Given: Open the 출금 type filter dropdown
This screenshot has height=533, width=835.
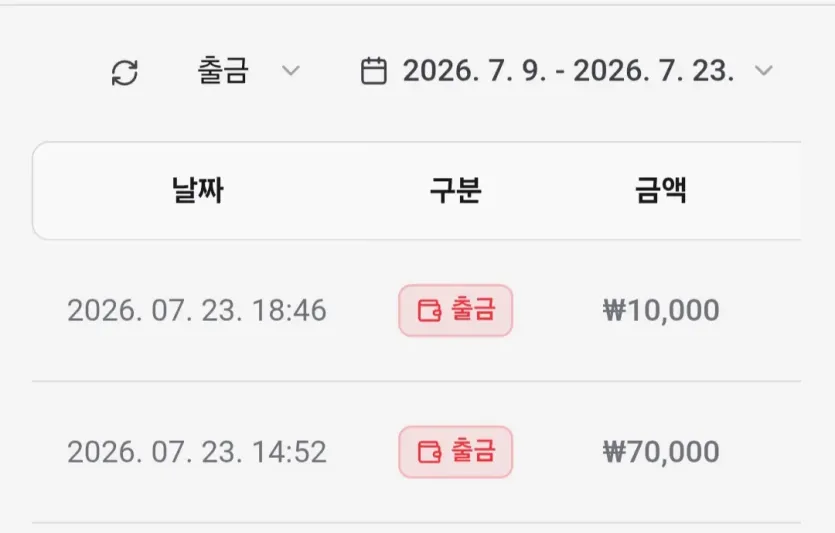Looking at the screenshot, I should 249,71.
